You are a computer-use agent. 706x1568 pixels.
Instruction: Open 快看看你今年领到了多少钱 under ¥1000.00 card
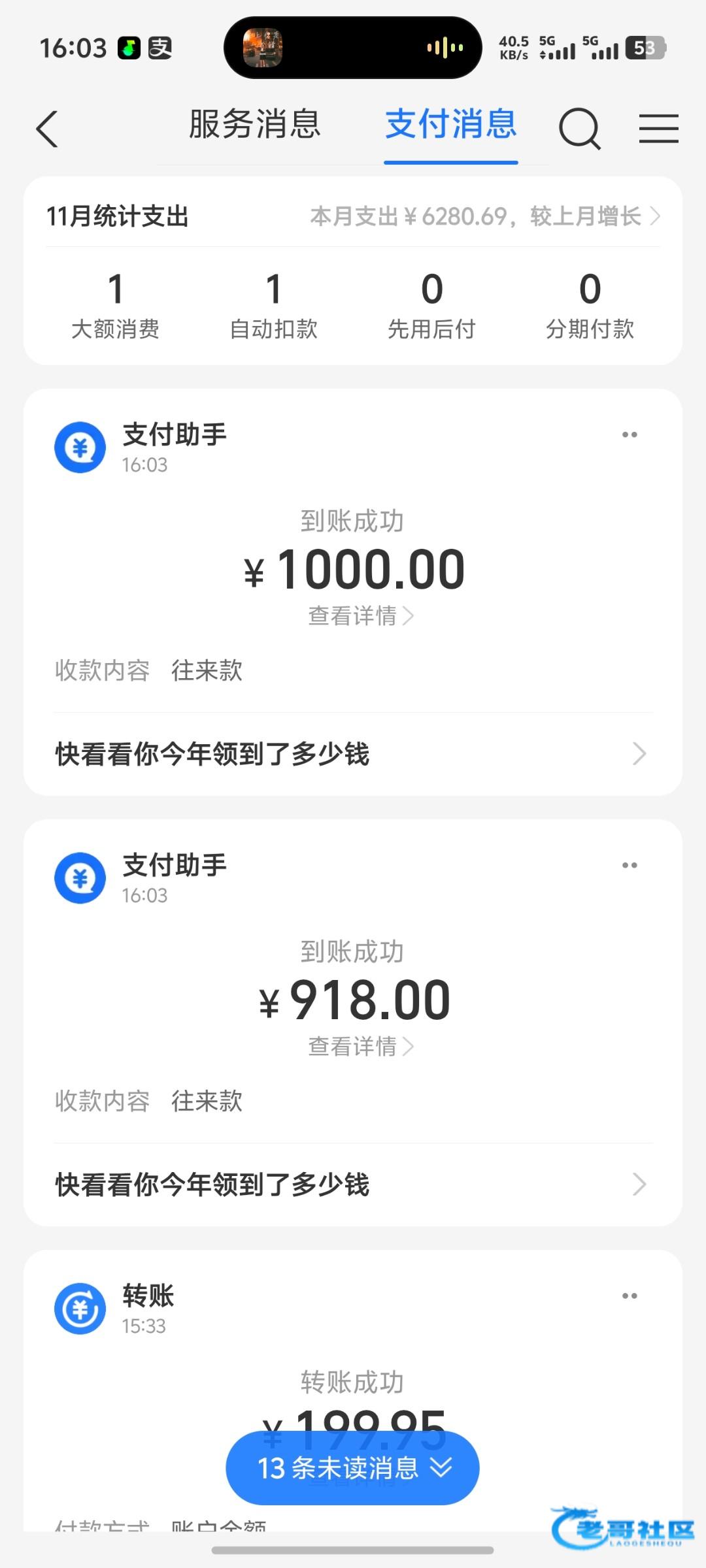(x=353, y=753)
